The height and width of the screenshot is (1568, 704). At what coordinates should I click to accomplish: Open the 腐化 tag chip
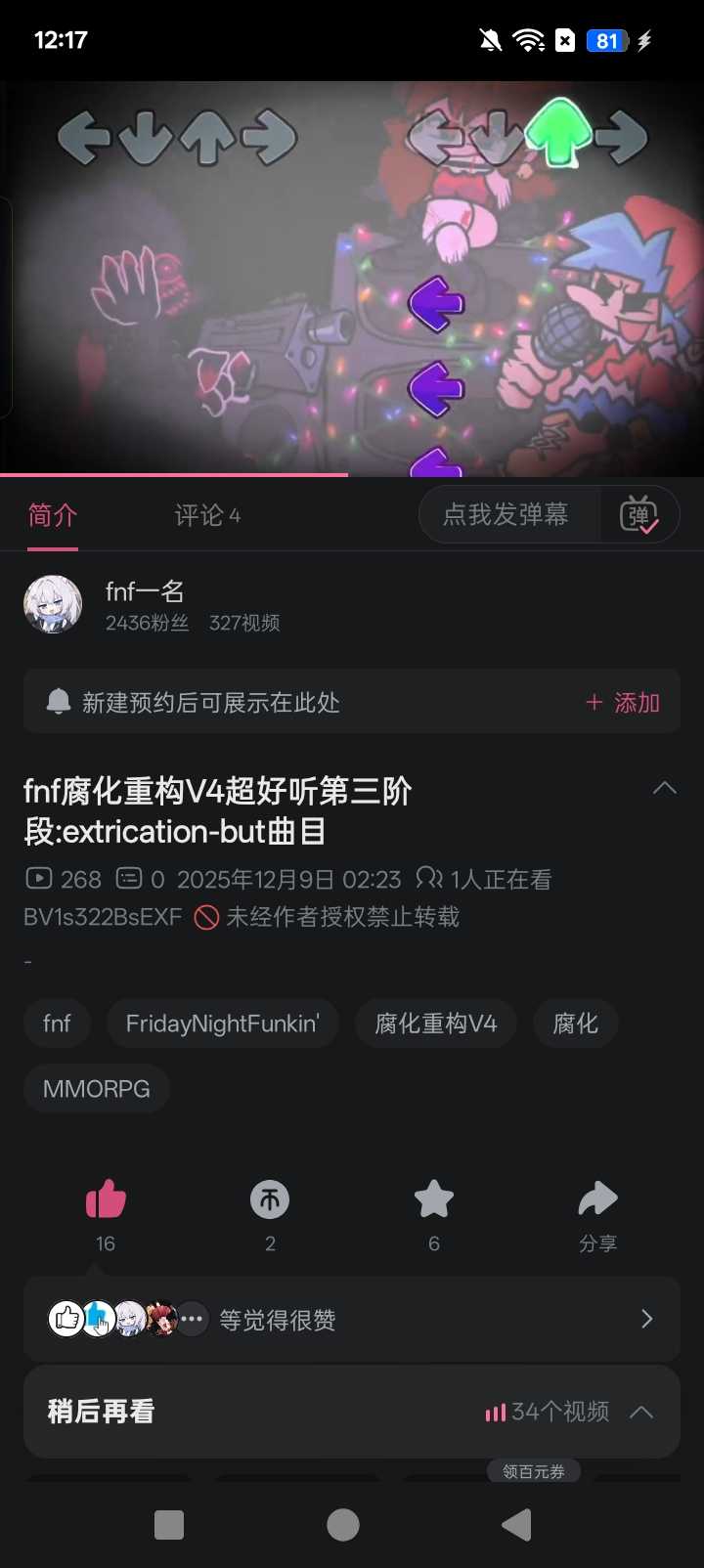575,1024
